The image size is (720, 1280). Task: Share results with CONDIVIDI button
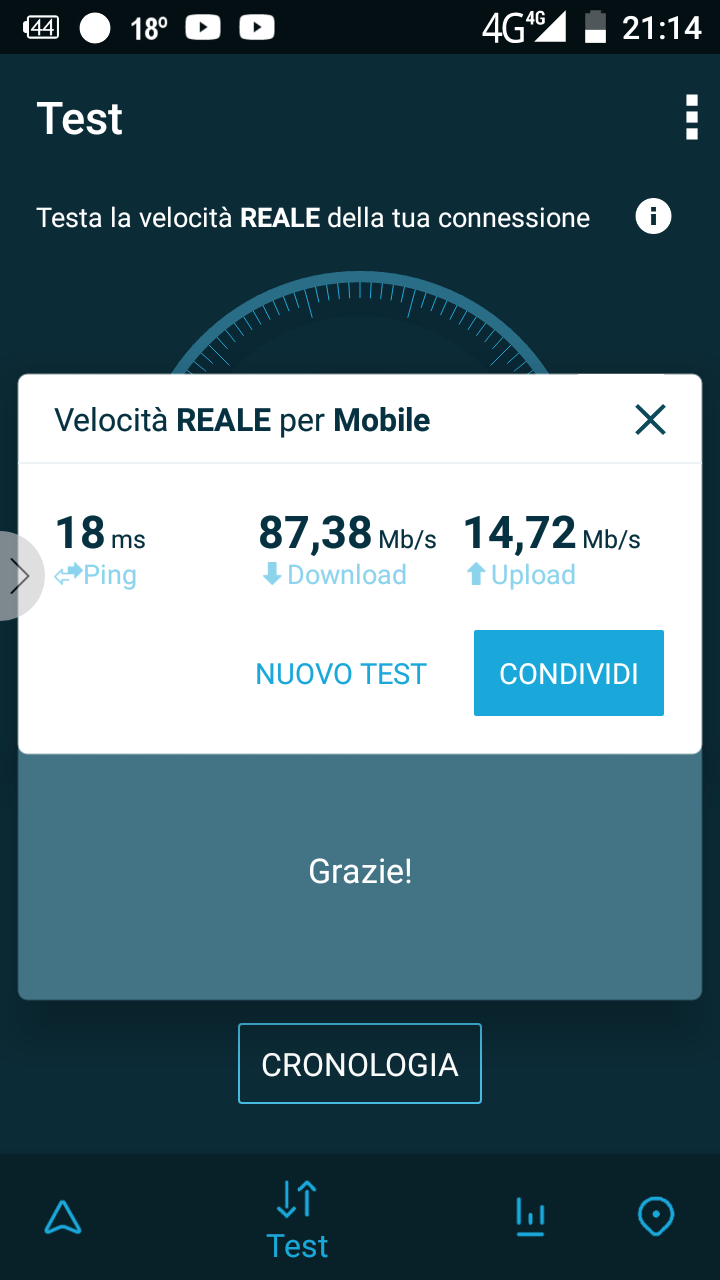(568, 673)
